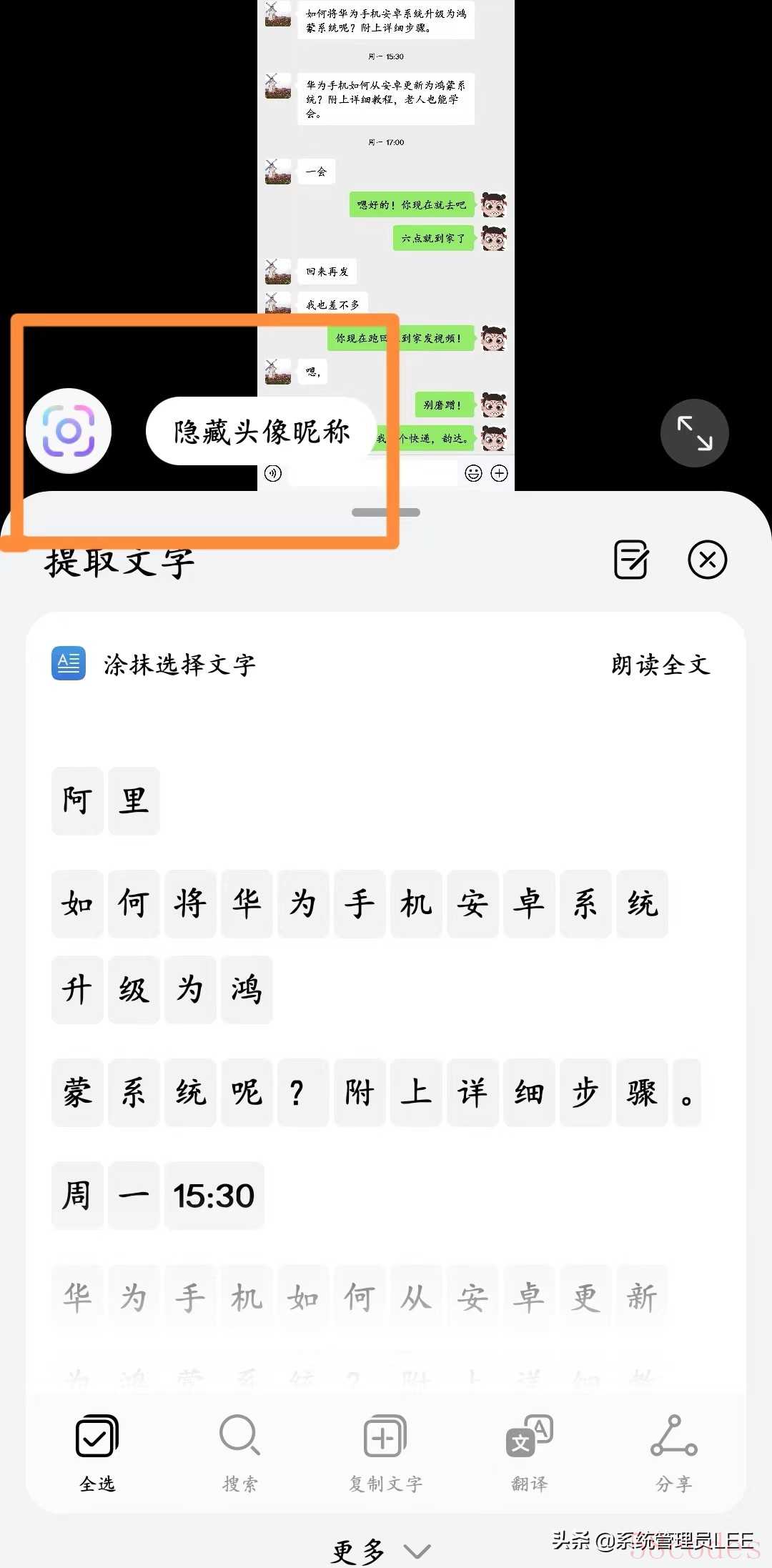The width and height of the screenshot is (772, 1568).
Task: Close the 提取文字 panel
Action: click(x=707, y=560)
